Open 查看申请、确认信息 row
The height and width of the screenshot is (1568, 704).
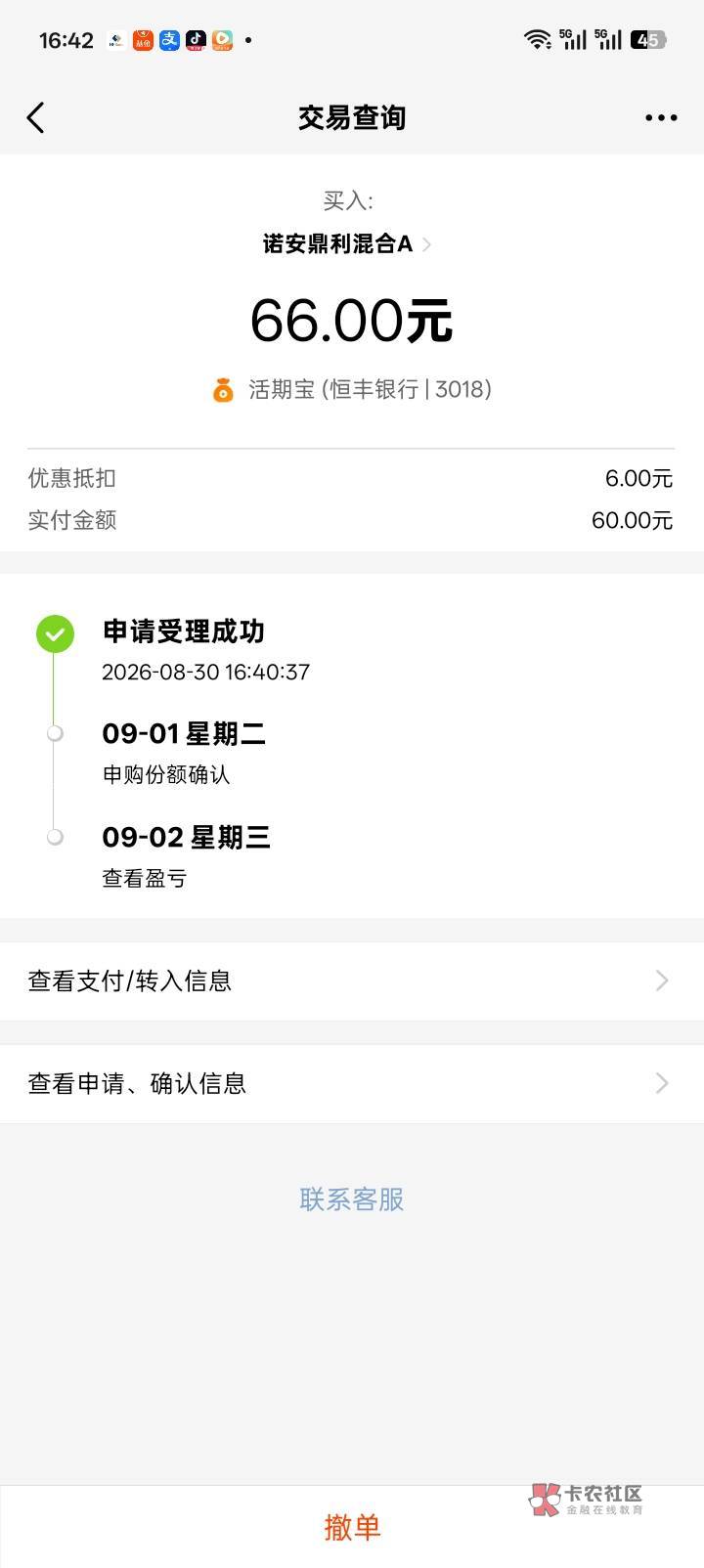[x=352, y=1083]
